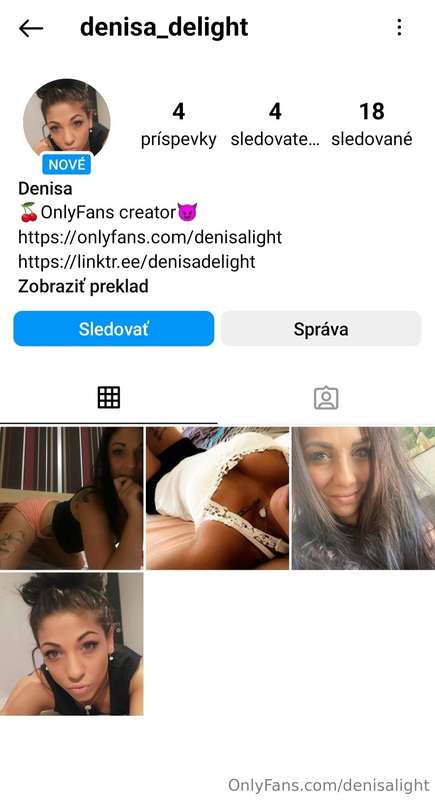Open the post with white lace top

[x=217, y=498]
